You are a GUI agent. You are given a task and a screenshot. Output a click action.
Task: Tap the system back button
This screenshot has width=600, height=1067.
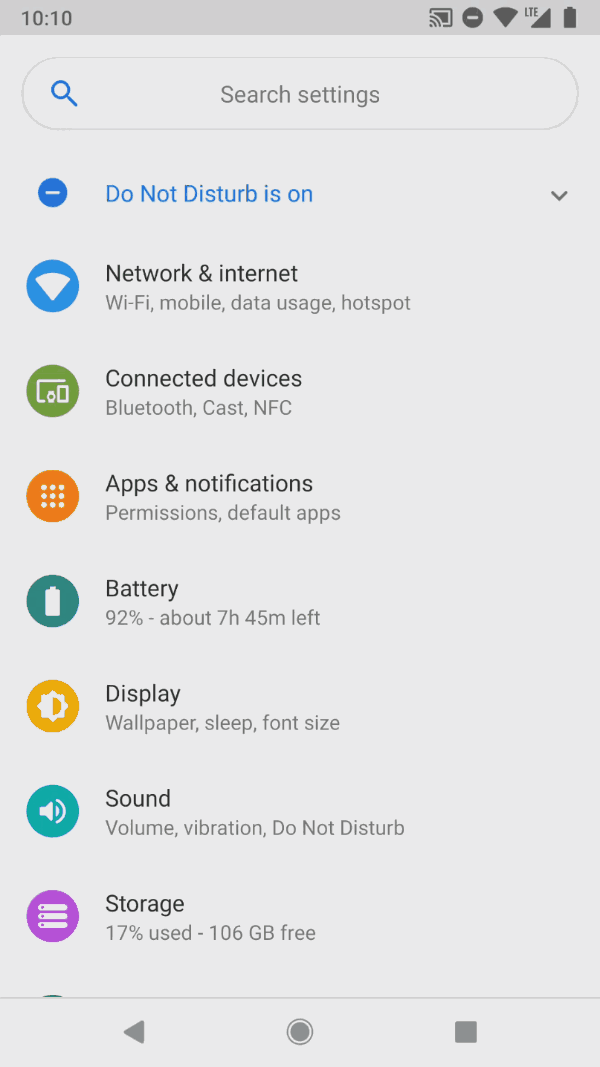point(134,1031)
